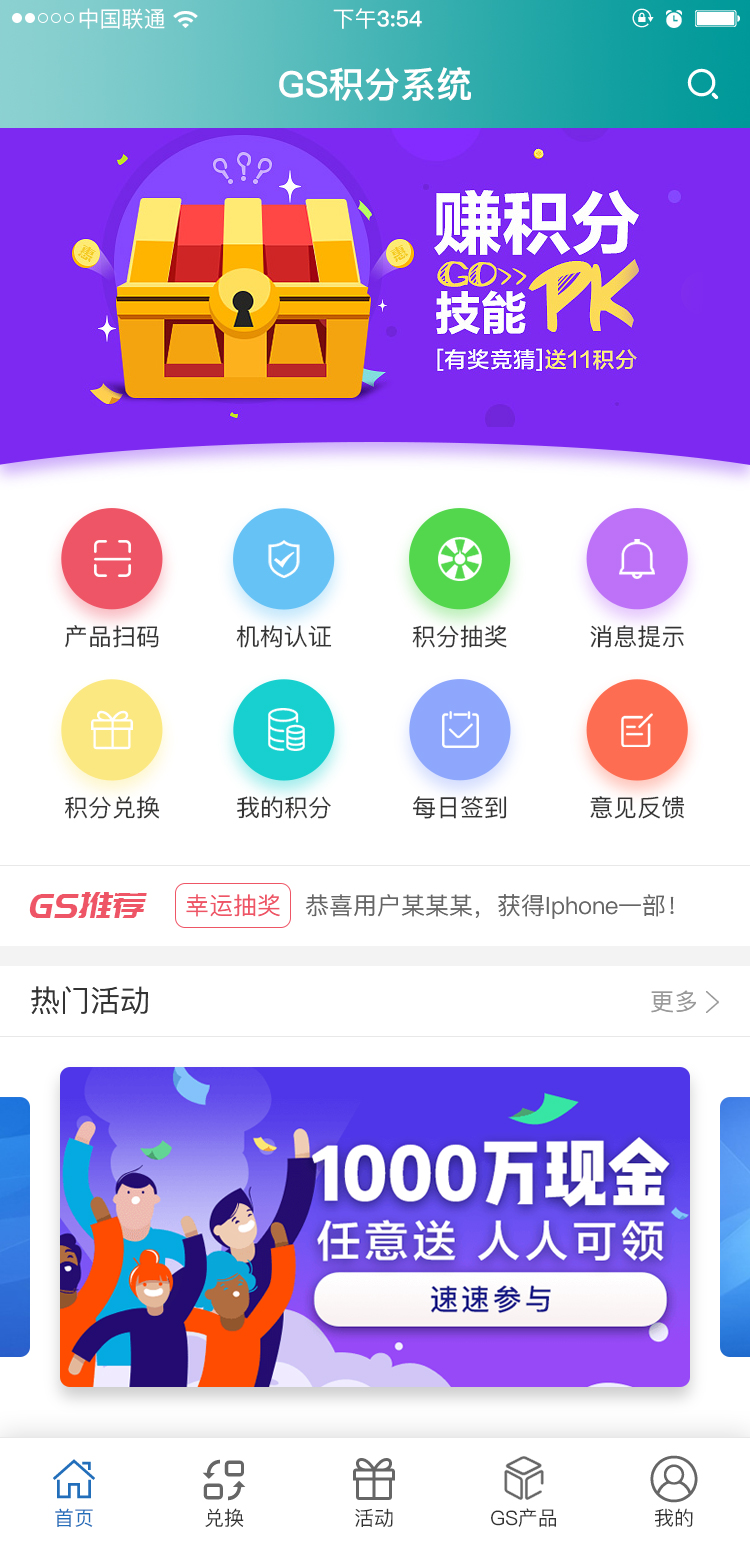The height and width of the screenshot is (1547, 750).
Task: Switch to the GS产品 tab
Action: (x=524, y=1493)
